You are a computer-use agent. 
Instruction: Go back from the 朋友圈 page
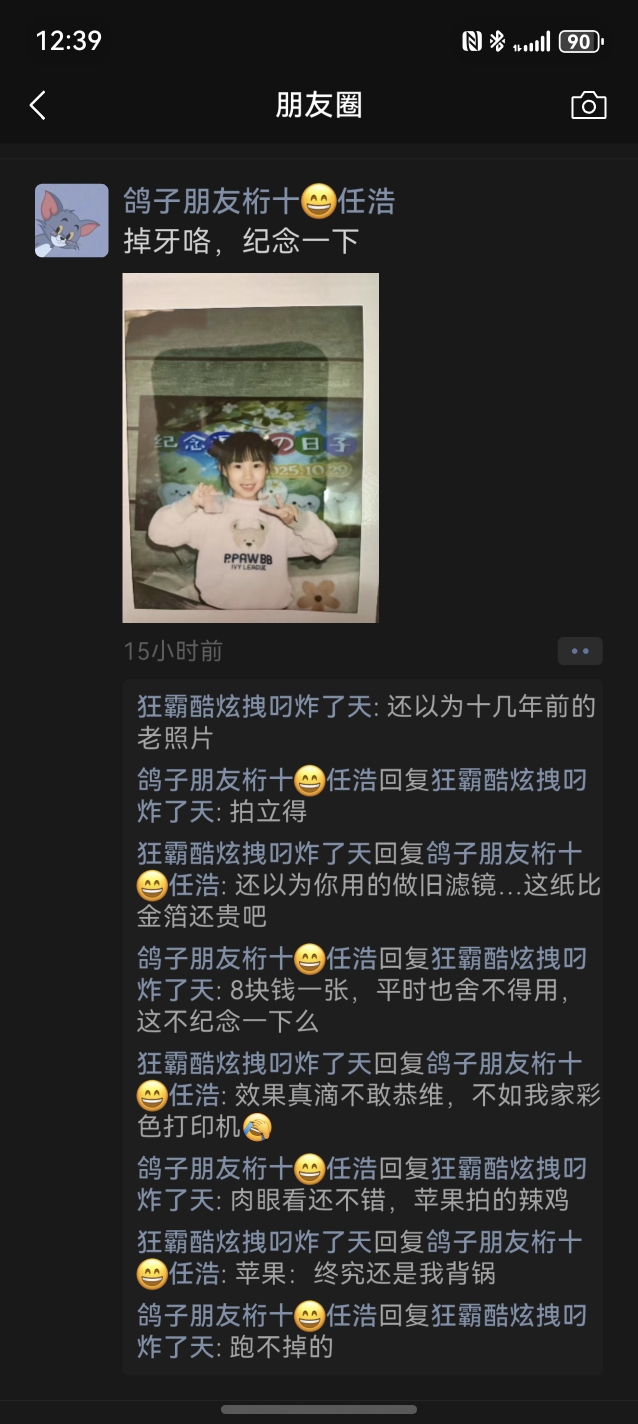(x=38, y=105)
